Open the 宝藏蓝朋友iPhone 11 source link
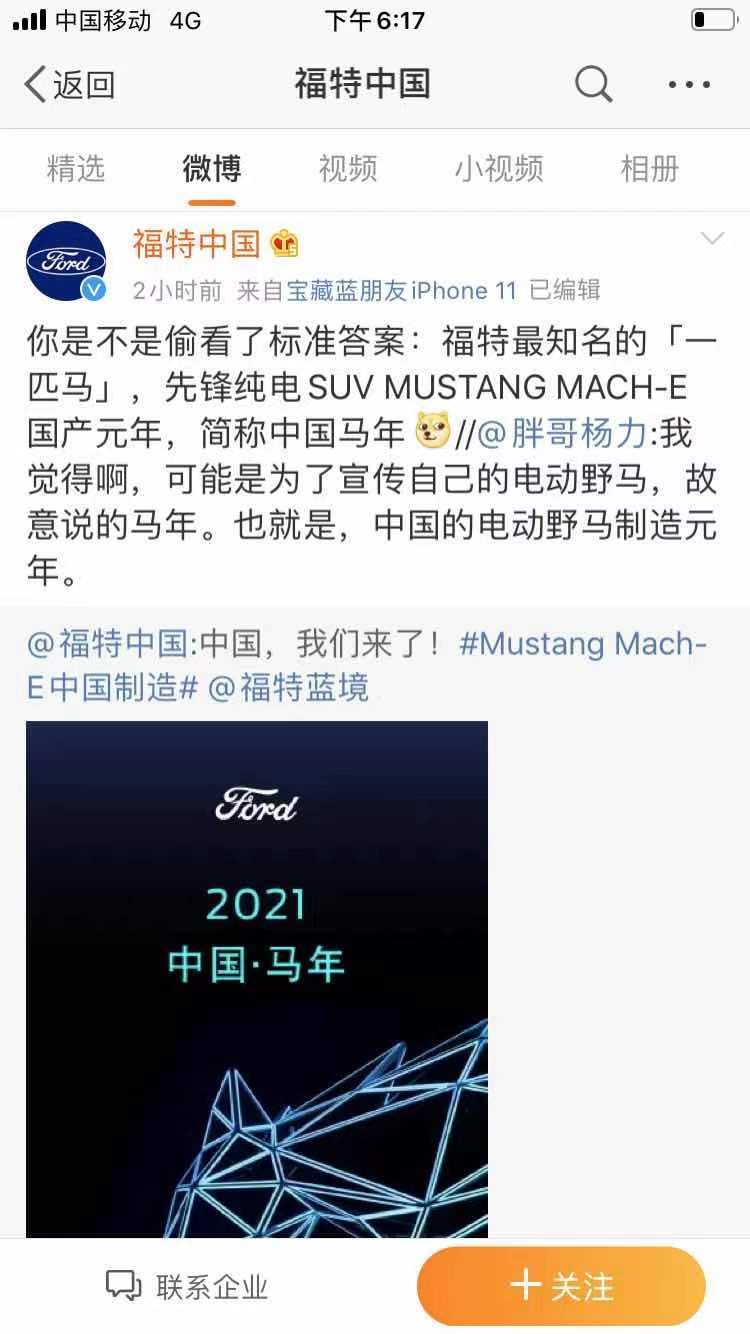Screen dimensions: 750x1334 click(x=402, y=291)
